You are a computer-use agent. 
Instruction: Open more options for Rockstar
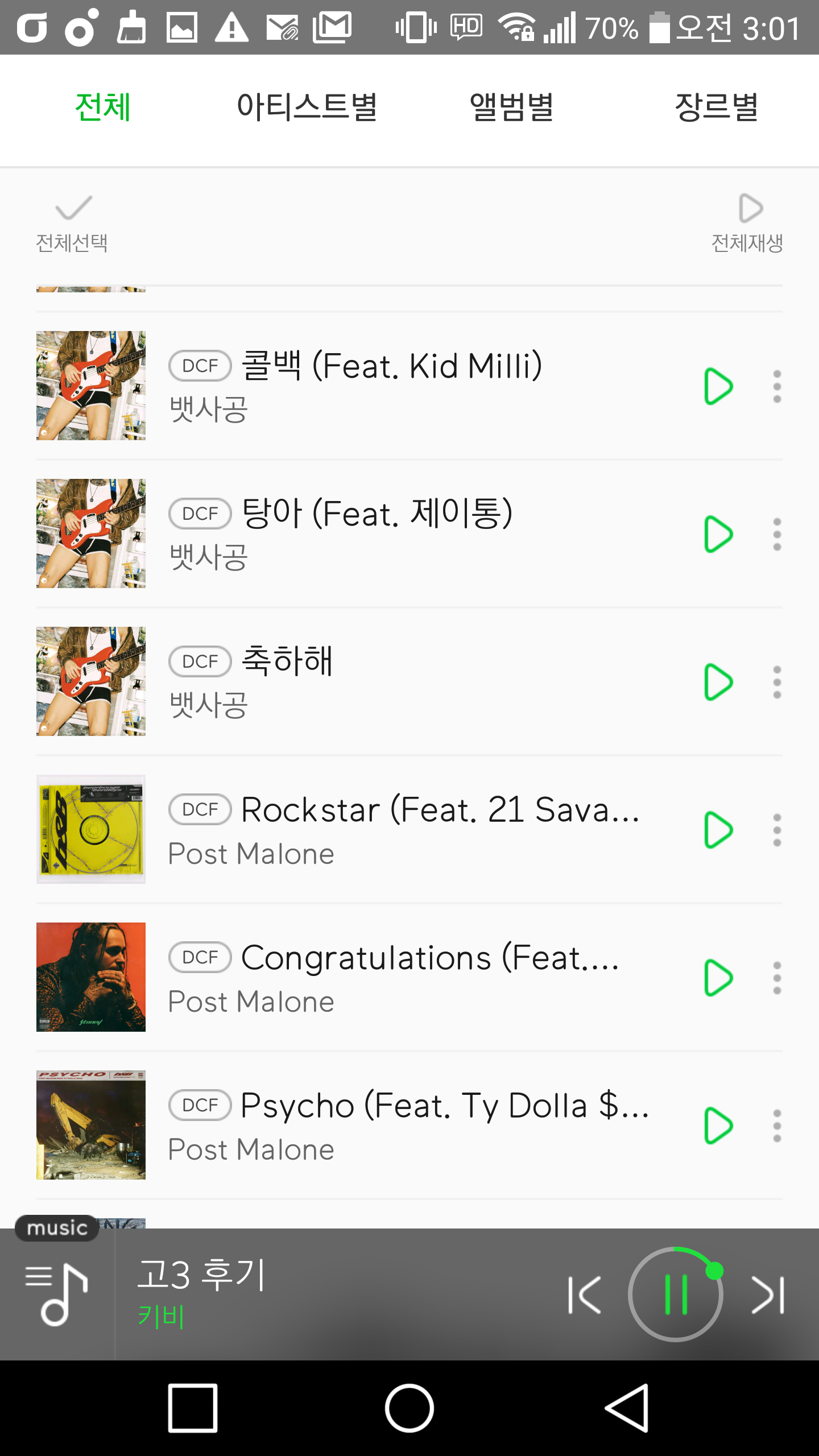pos(777,830)
